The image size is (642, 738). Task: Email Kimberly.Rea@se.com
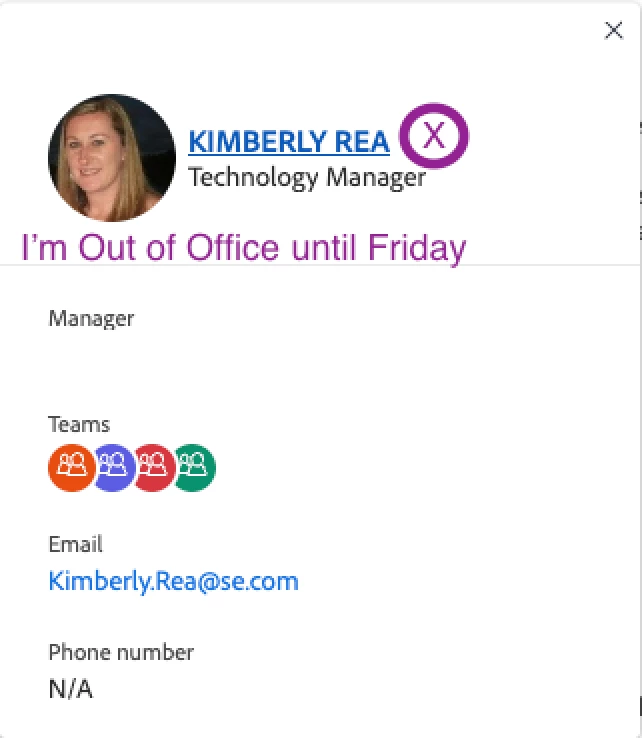click(x=173, y=581)
